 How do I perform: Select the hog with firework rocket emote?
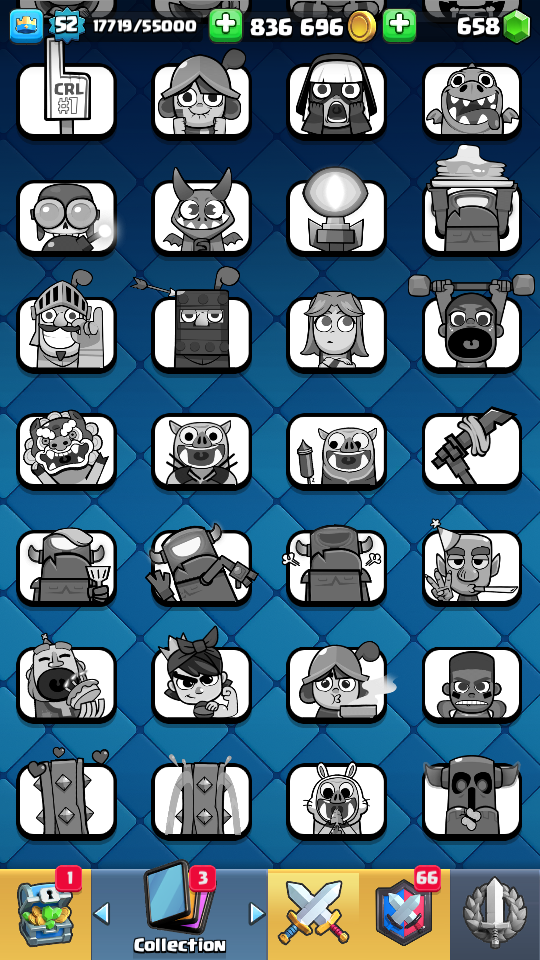[x=336, y=450]
